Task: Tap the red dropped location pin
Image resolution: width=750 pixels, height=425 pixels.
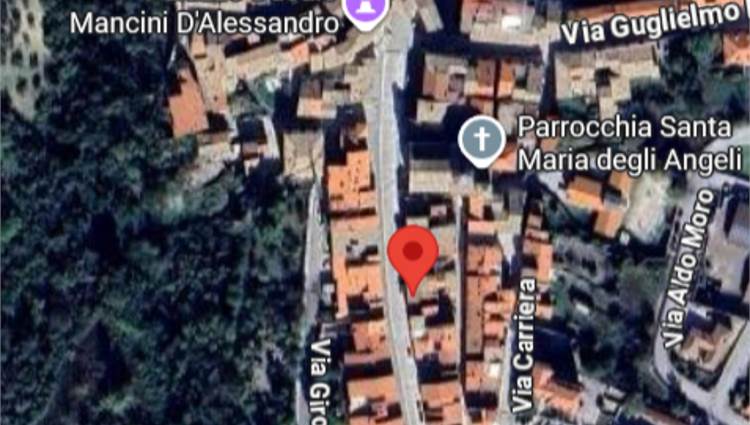Action: pos(413,253)
